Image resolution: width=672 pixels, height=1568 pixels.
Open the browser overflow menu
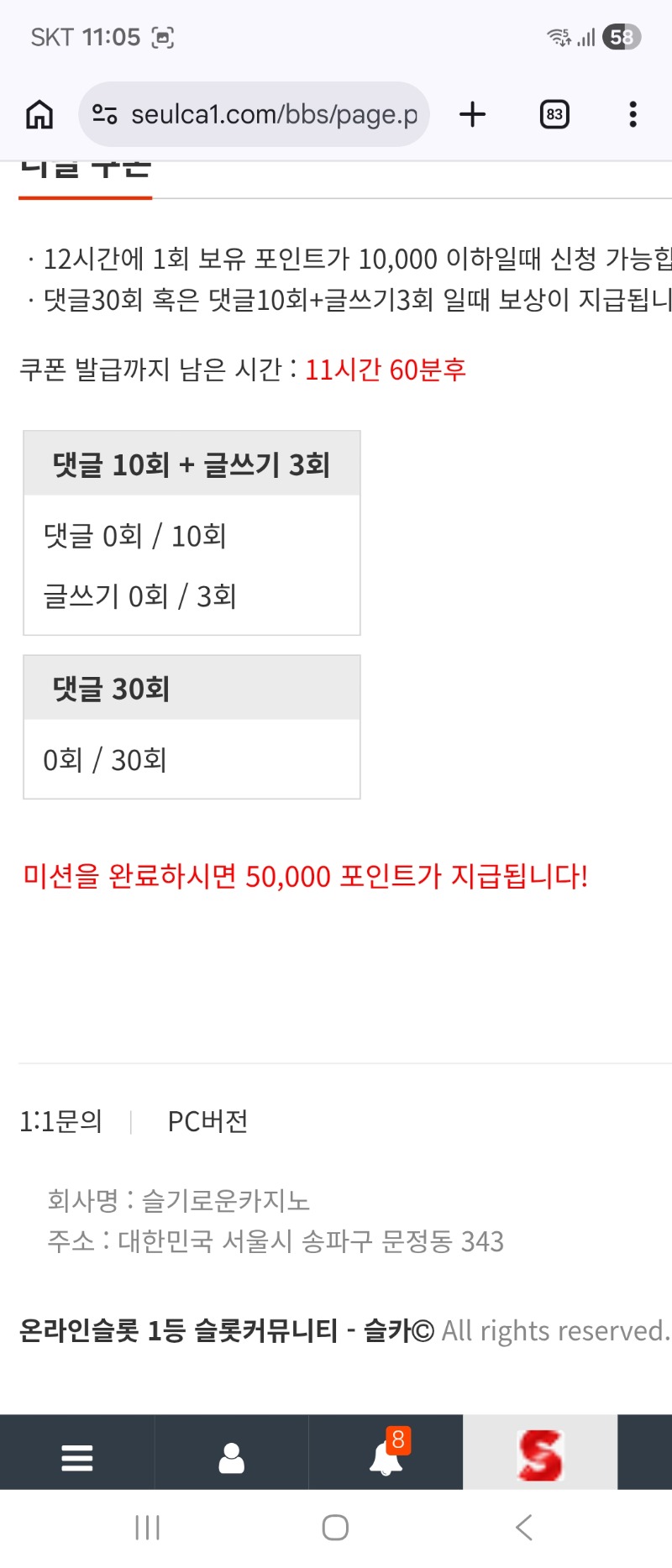coord(633,114)
